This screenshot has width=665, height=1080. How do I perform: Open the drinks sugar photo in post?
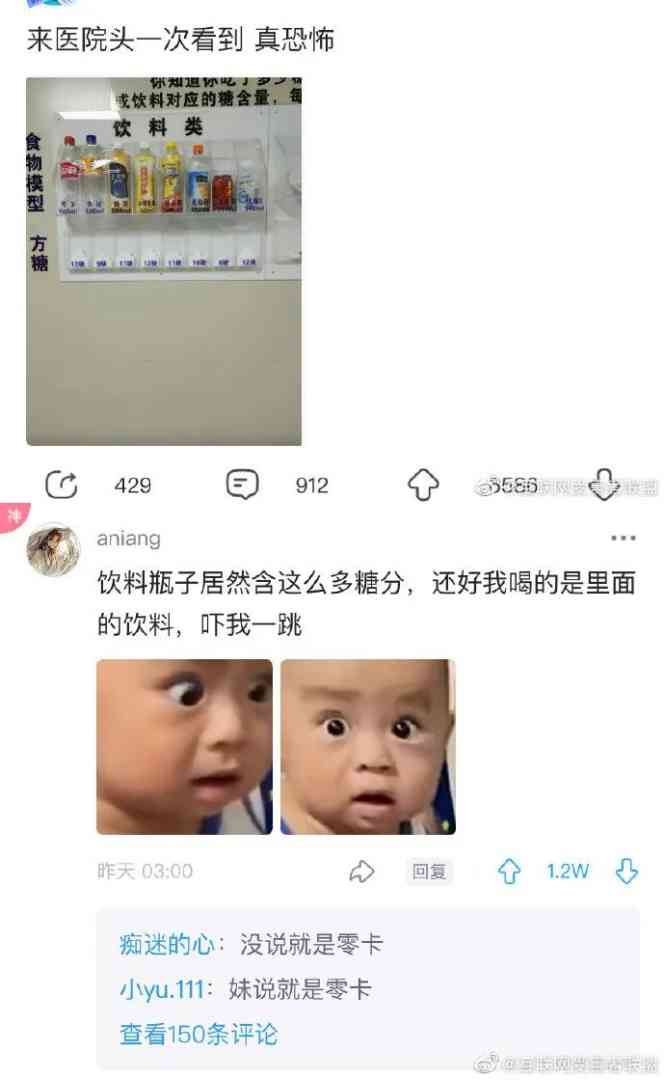point(163,261)
